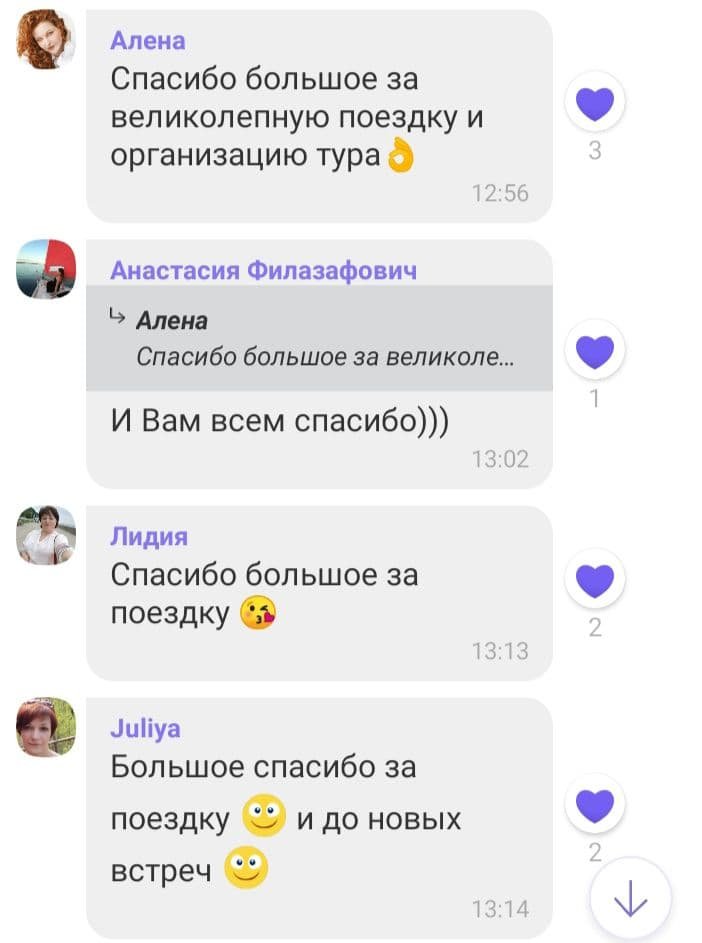Tap the heart on Анастасия Филазафович's reply
The image size is (702, 943).
[595, 351]
